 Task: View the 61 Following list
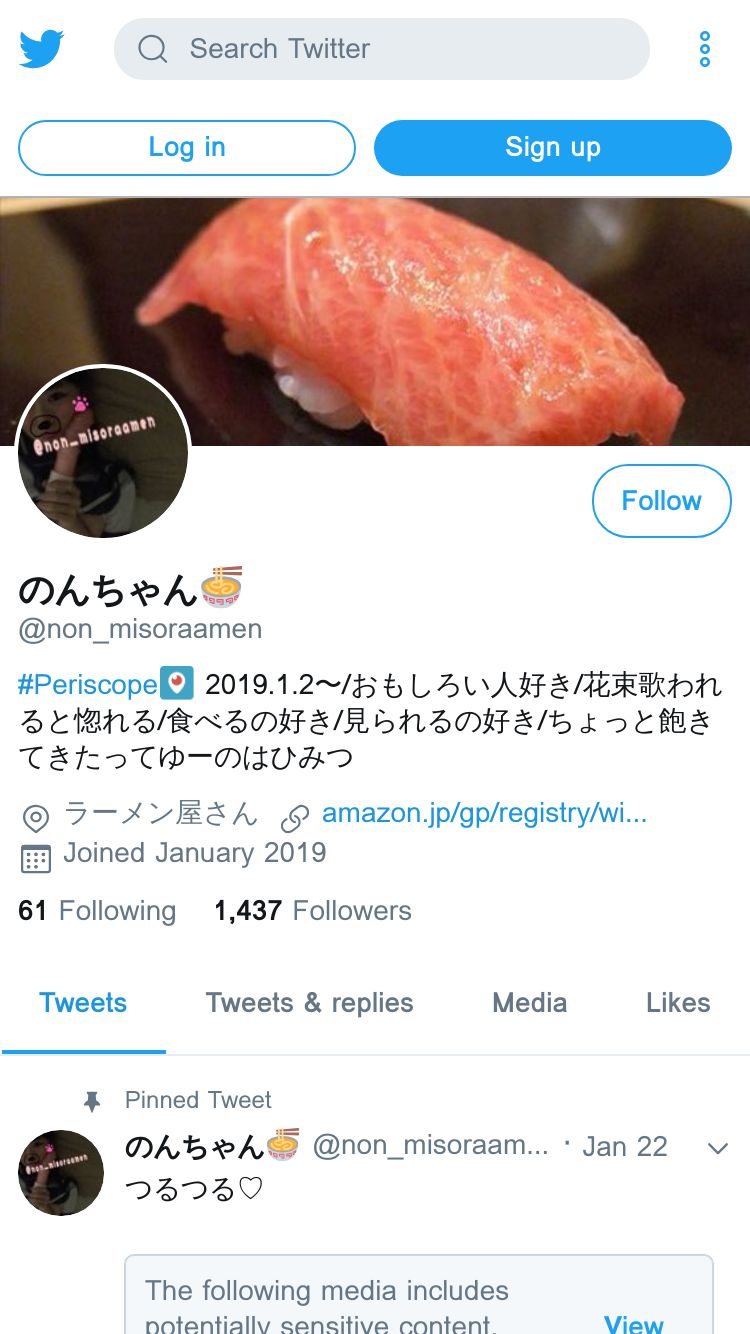[97, 911]
